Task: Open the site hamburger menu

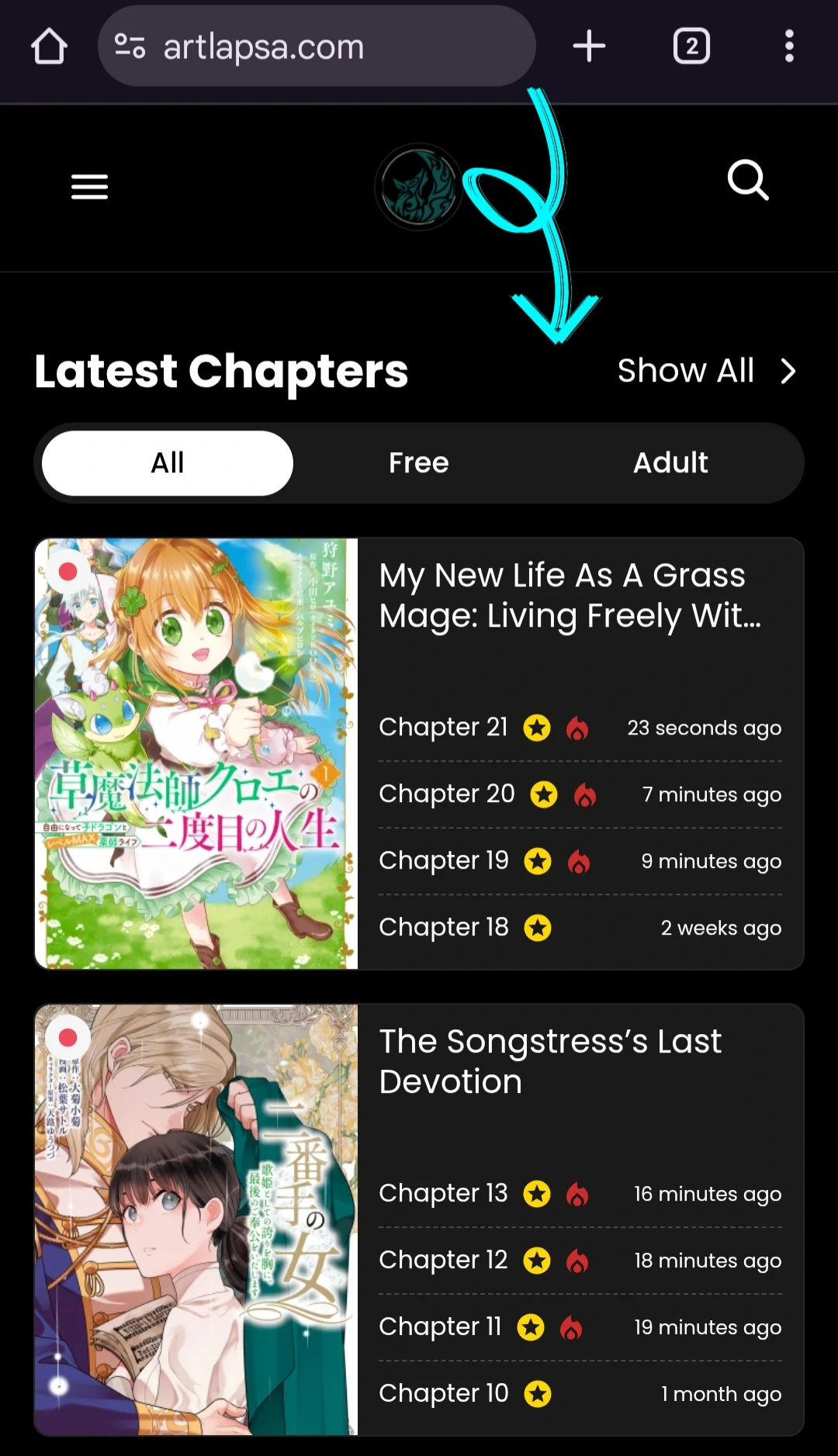Action: pyautogui.click(x=89, y=187)
